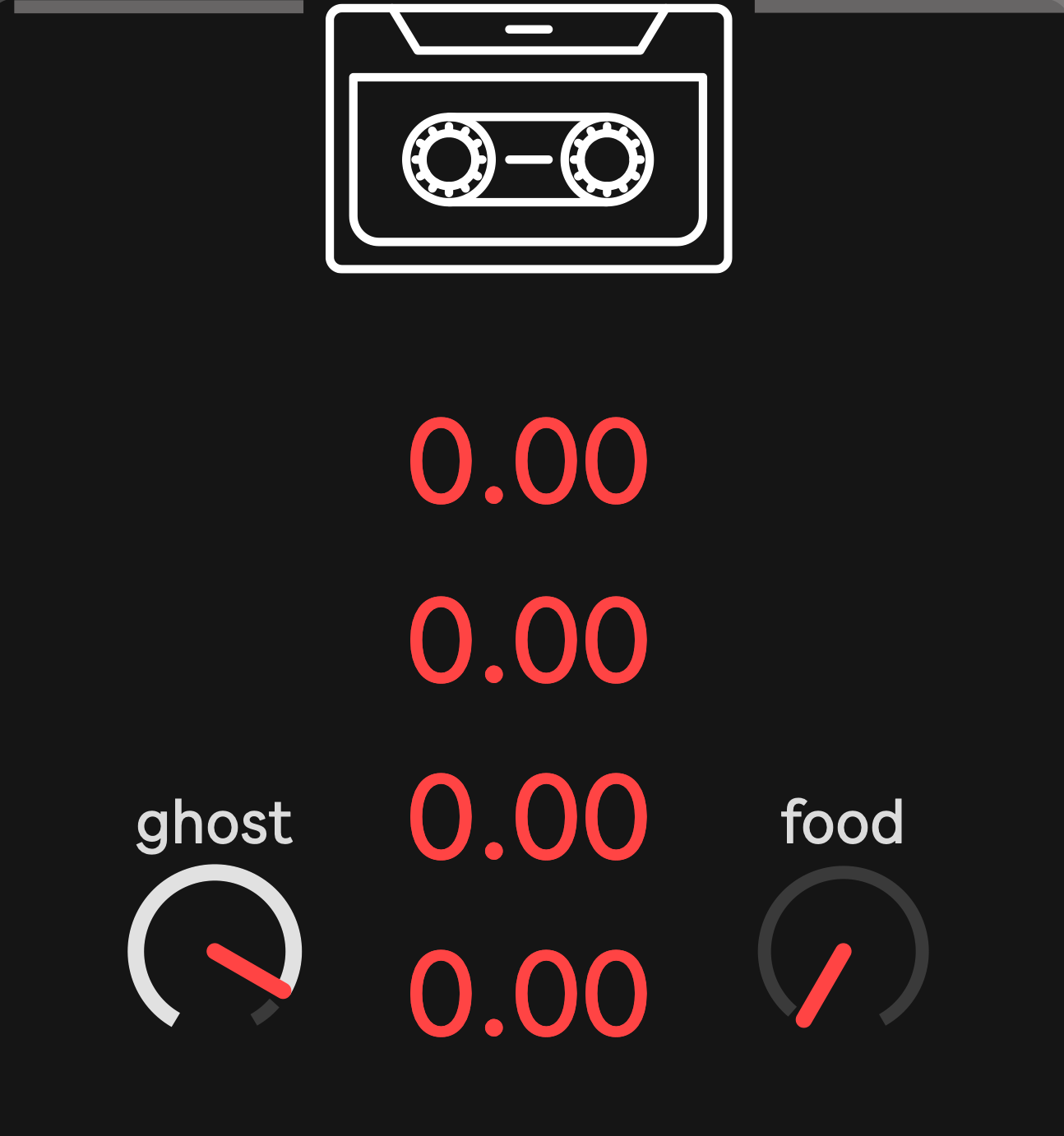
Task: Tap the ghost knob
Action: coord(215,949)
